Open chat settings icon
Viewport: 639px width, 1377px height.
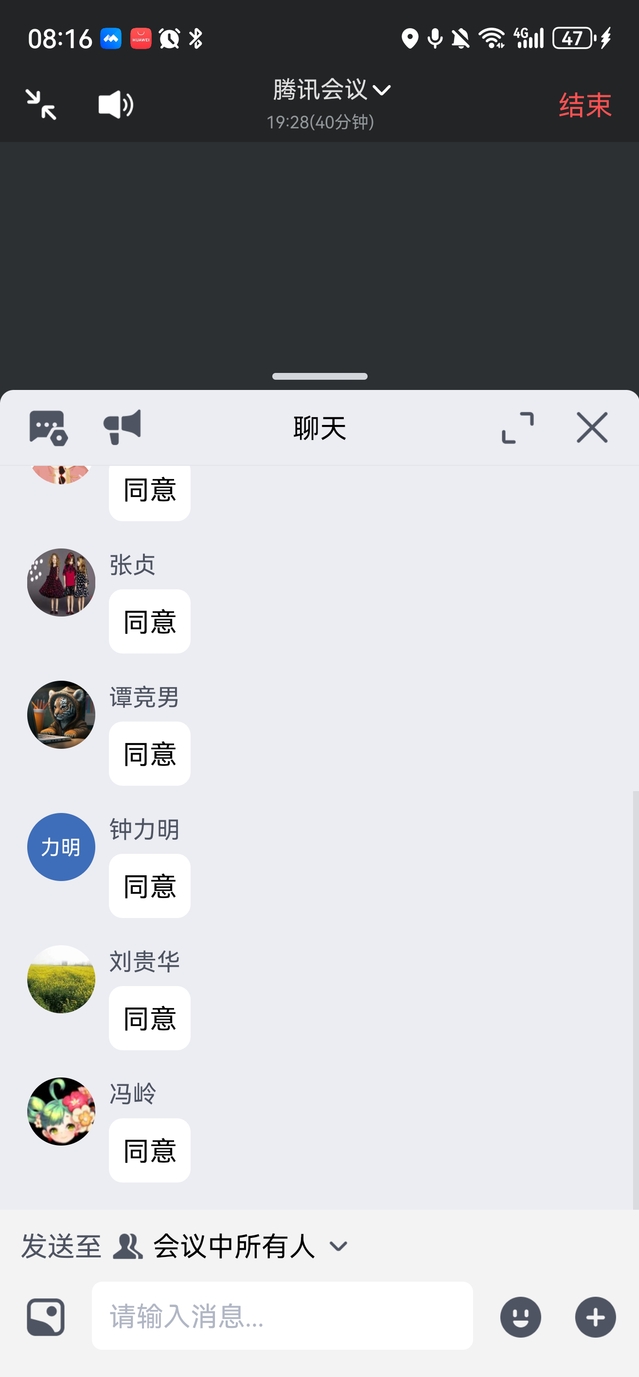[x=47, y=428]
